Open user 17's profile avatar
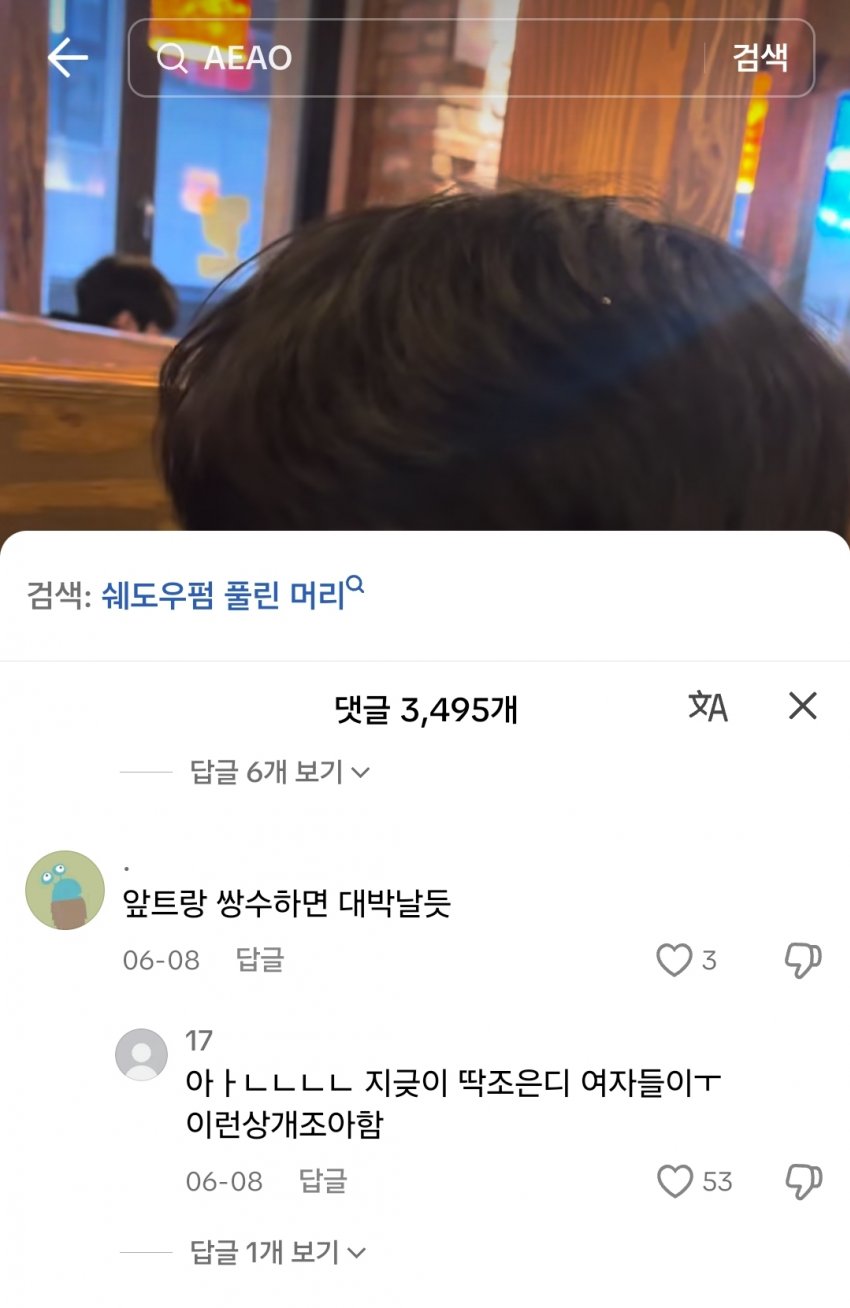The width and height of the screenshot is (850, 1308). [x=141, y=1054]
